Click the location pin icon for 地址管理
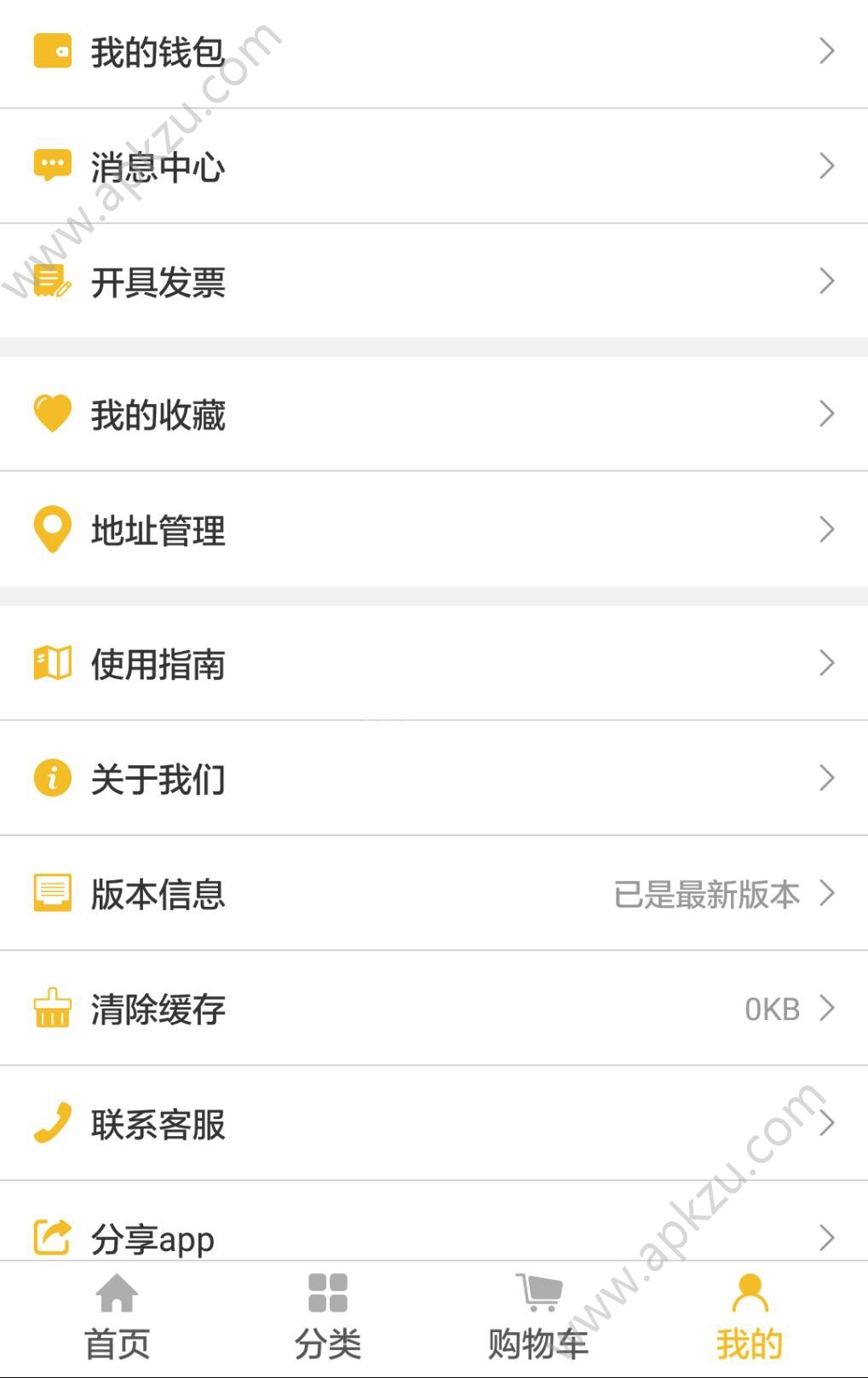Viewport: 868px width, 1378px height. tap(52, 530)
